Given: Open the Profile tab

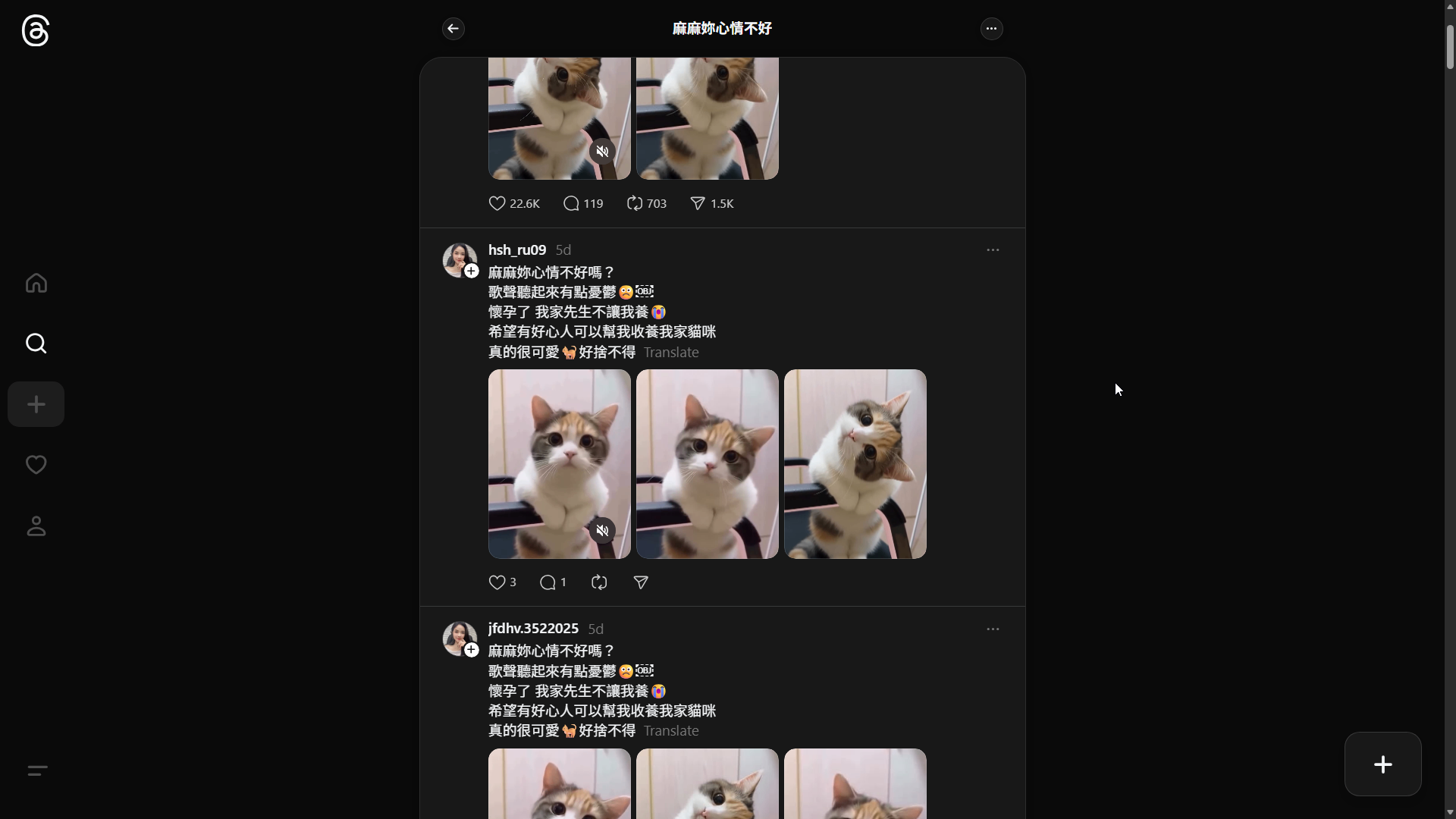Looking at the screenshot, I should point(36,526).
